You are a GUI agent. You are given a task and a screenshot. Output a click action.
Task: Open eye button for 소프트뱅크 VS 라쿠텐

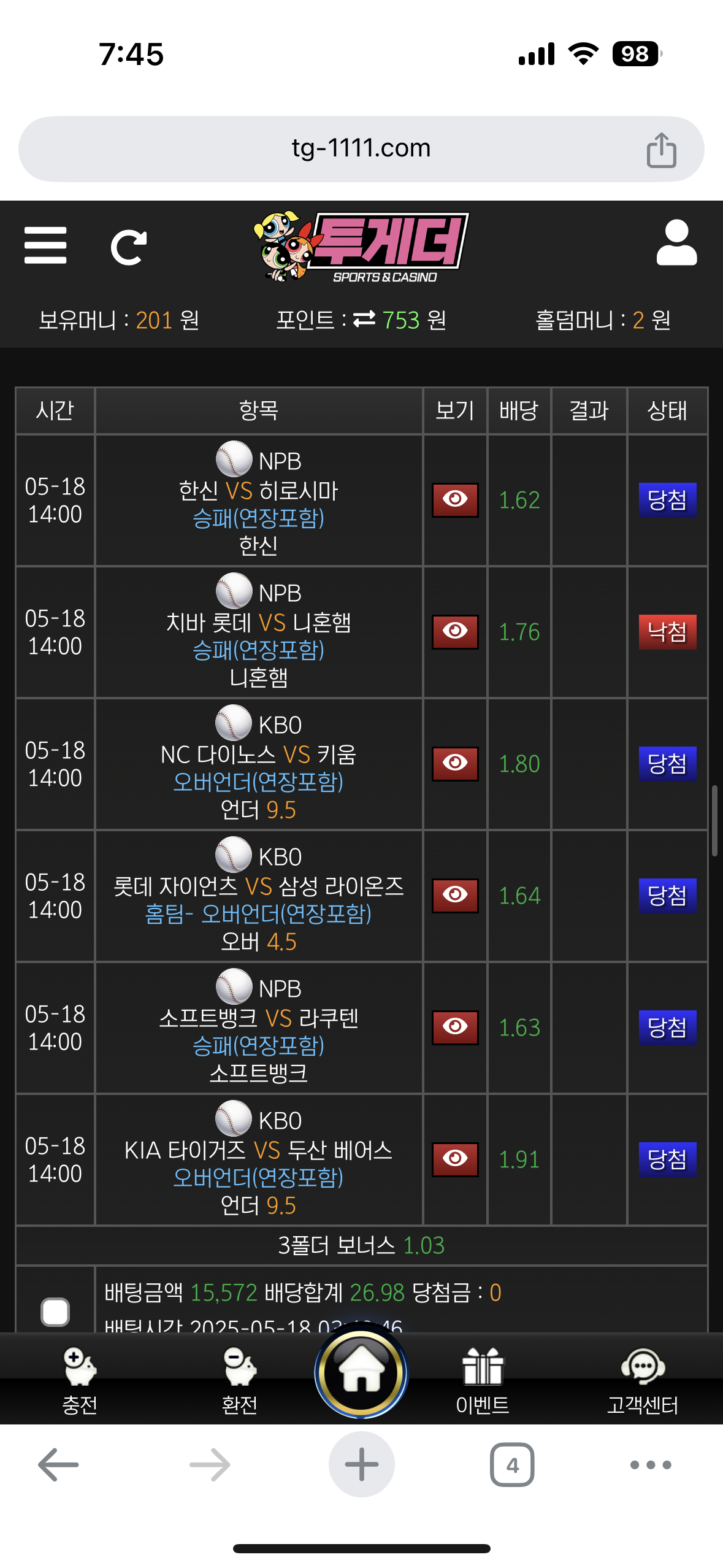(x=455, y=1028)
